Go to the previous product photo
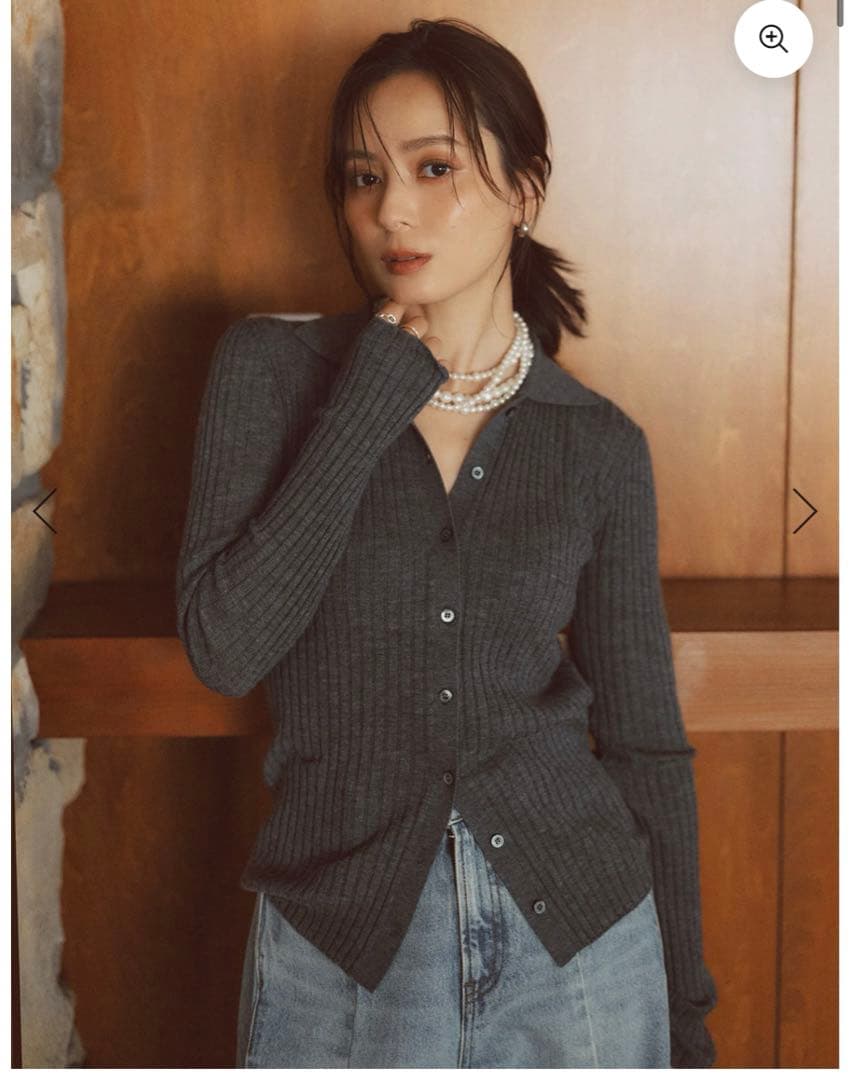The width and height of the screenshot is (851, 1080). tap(44, 511)
